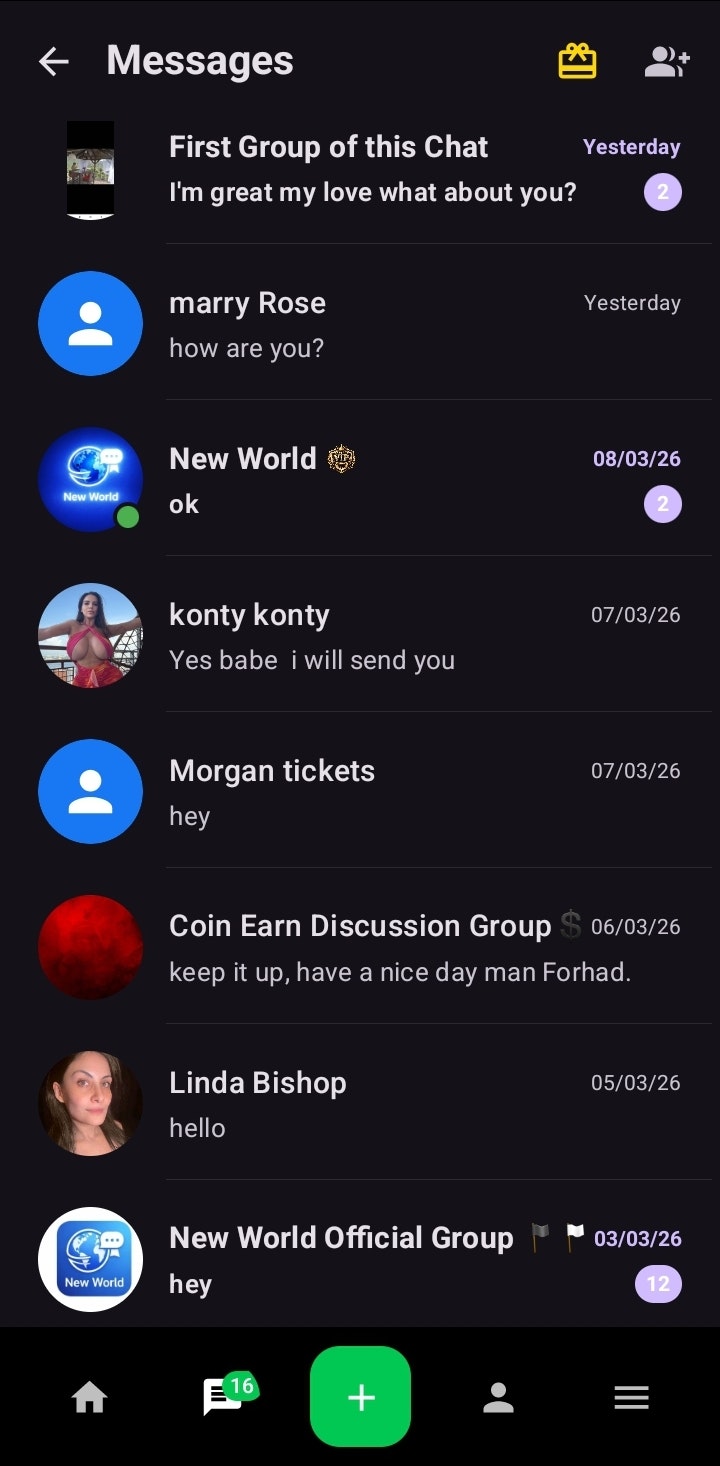This screenshot has width=720, height=1466.
Task: Tap the 12 unread counter on Official Group
Action: [x=658, y=1283]
